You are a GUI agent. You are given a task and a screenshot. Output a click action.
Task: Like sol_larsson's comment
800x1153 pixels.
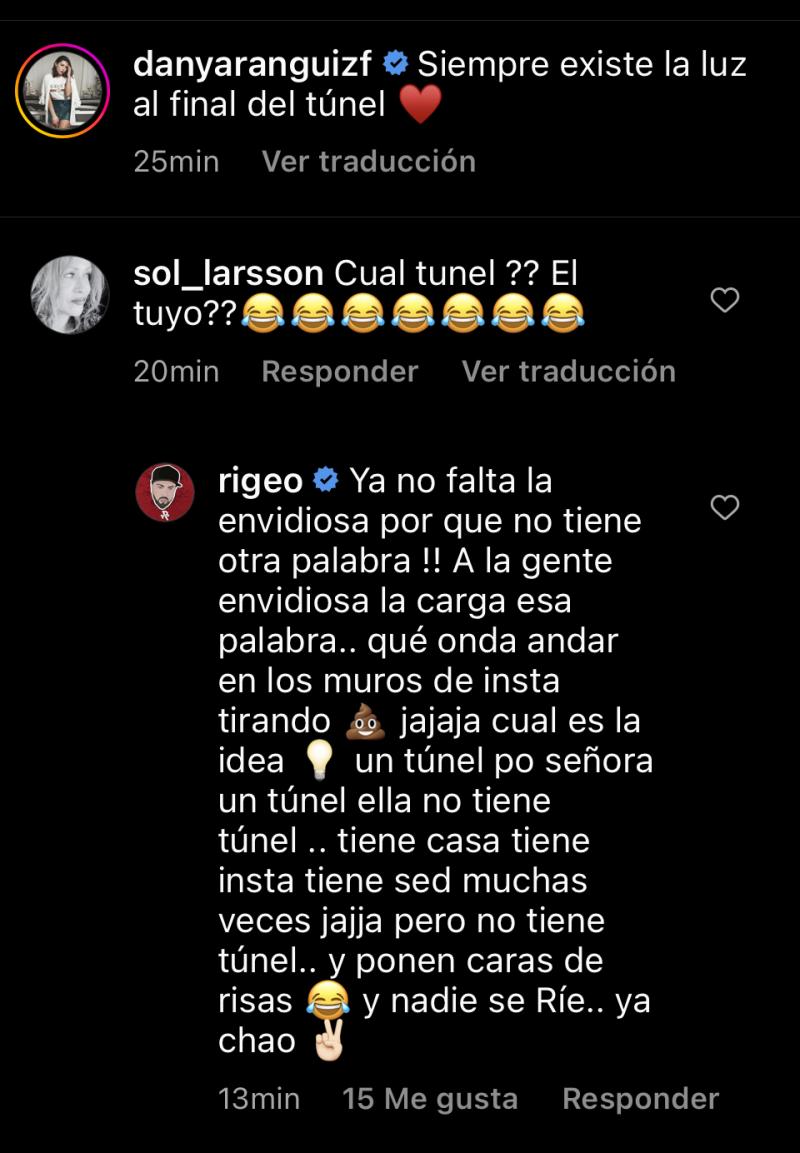(724, 299)
